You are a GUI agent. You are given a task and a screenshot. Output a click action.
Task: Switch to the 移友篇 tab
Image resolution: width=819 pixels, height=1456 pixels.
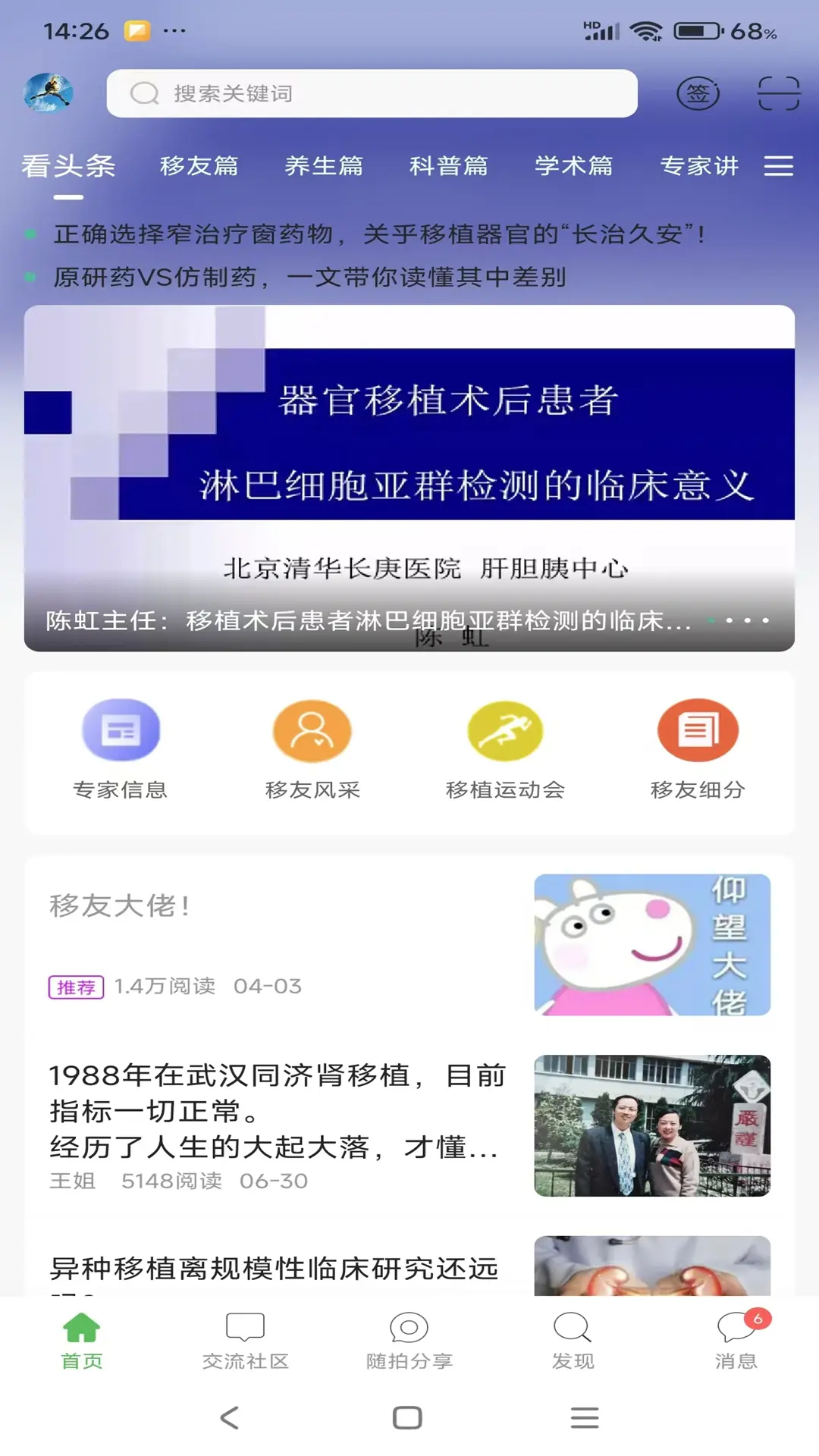199,165
